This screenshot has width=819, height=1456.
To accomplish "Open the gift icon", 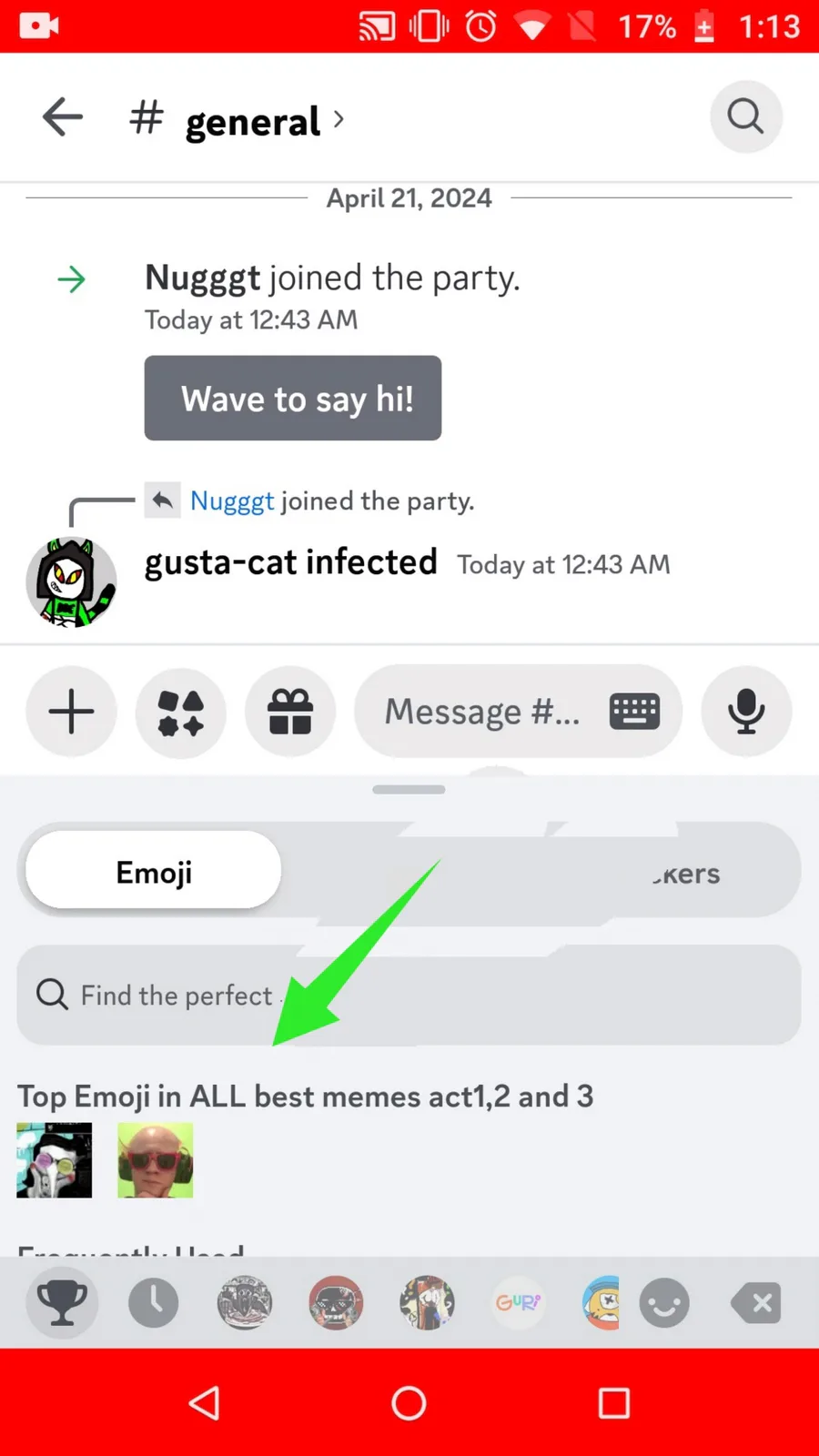I will pos(290,712).
